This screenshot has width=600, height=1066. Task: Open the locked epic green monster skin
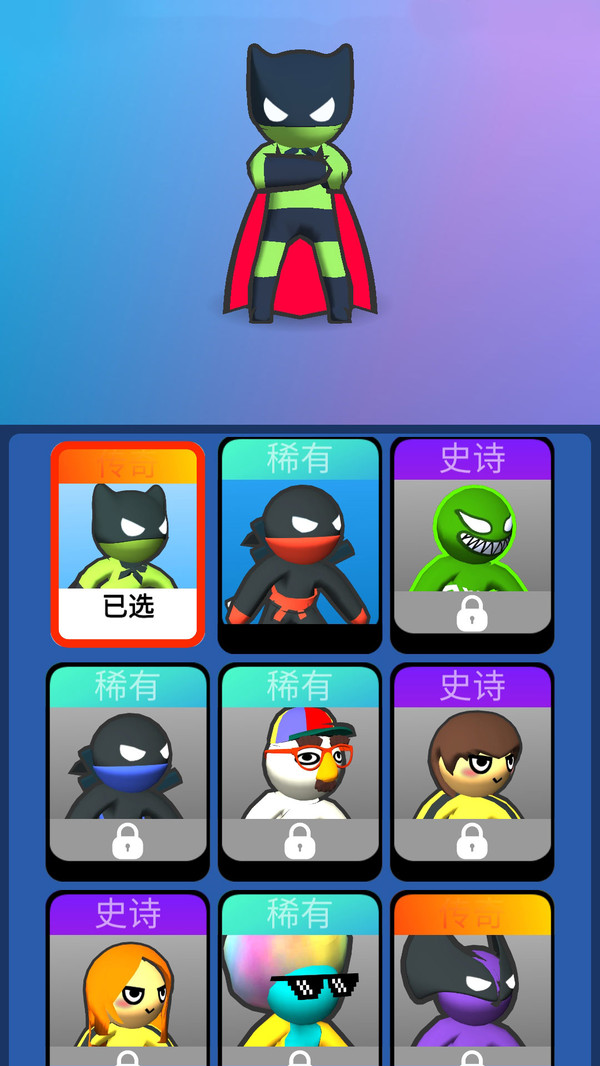click(x=472, y=540)
